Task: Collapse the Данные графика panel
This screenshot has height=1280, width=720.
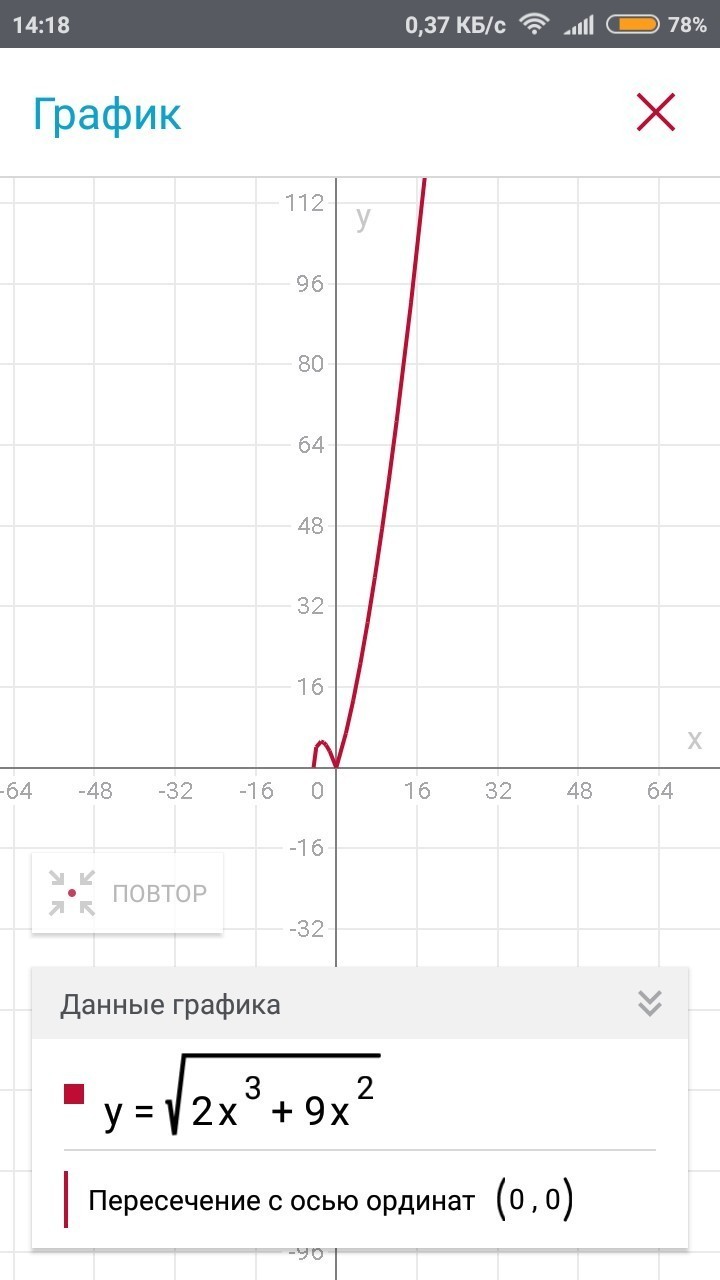Action: click(650, 1003)
